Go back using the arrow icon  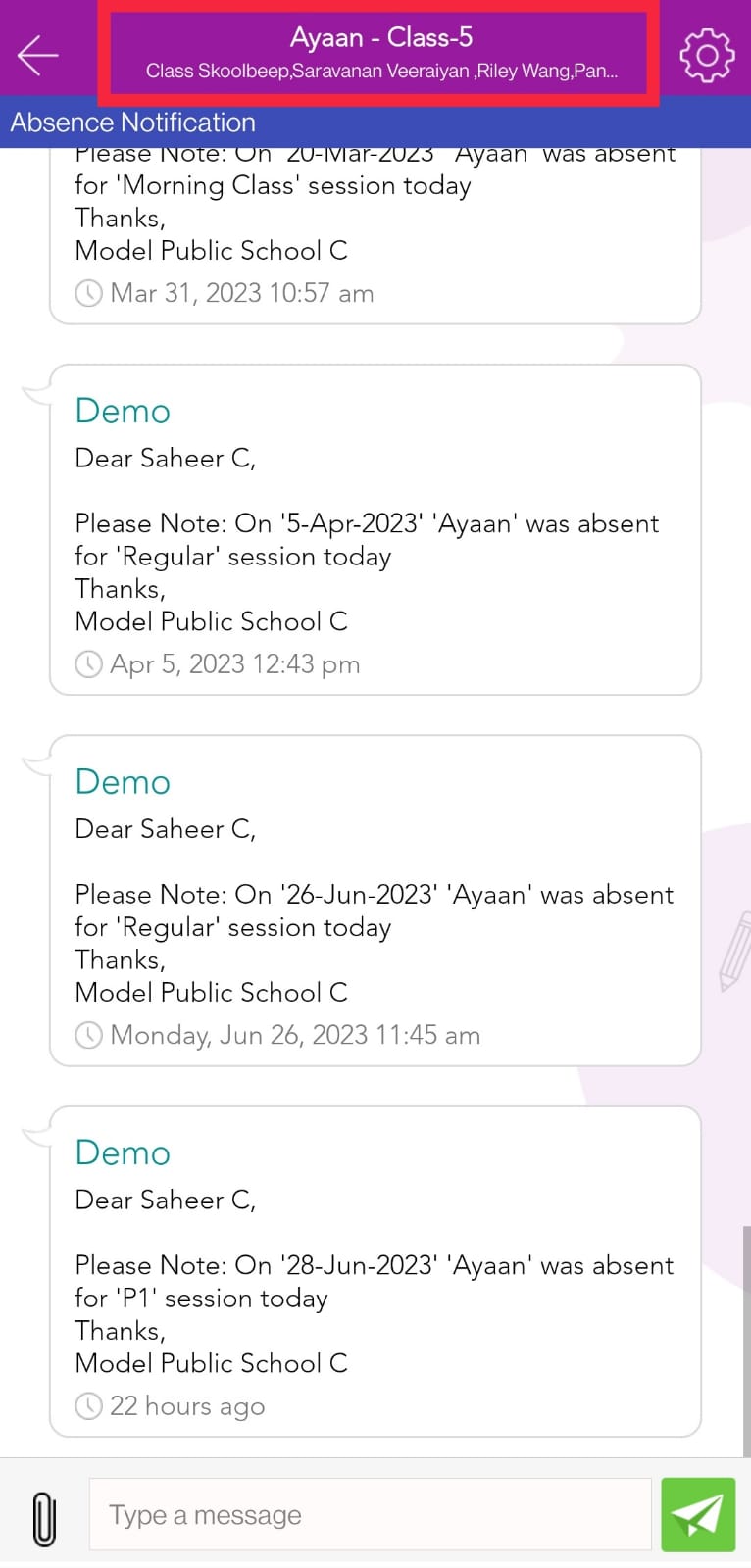pyautogui.click(x=38, y=55)
